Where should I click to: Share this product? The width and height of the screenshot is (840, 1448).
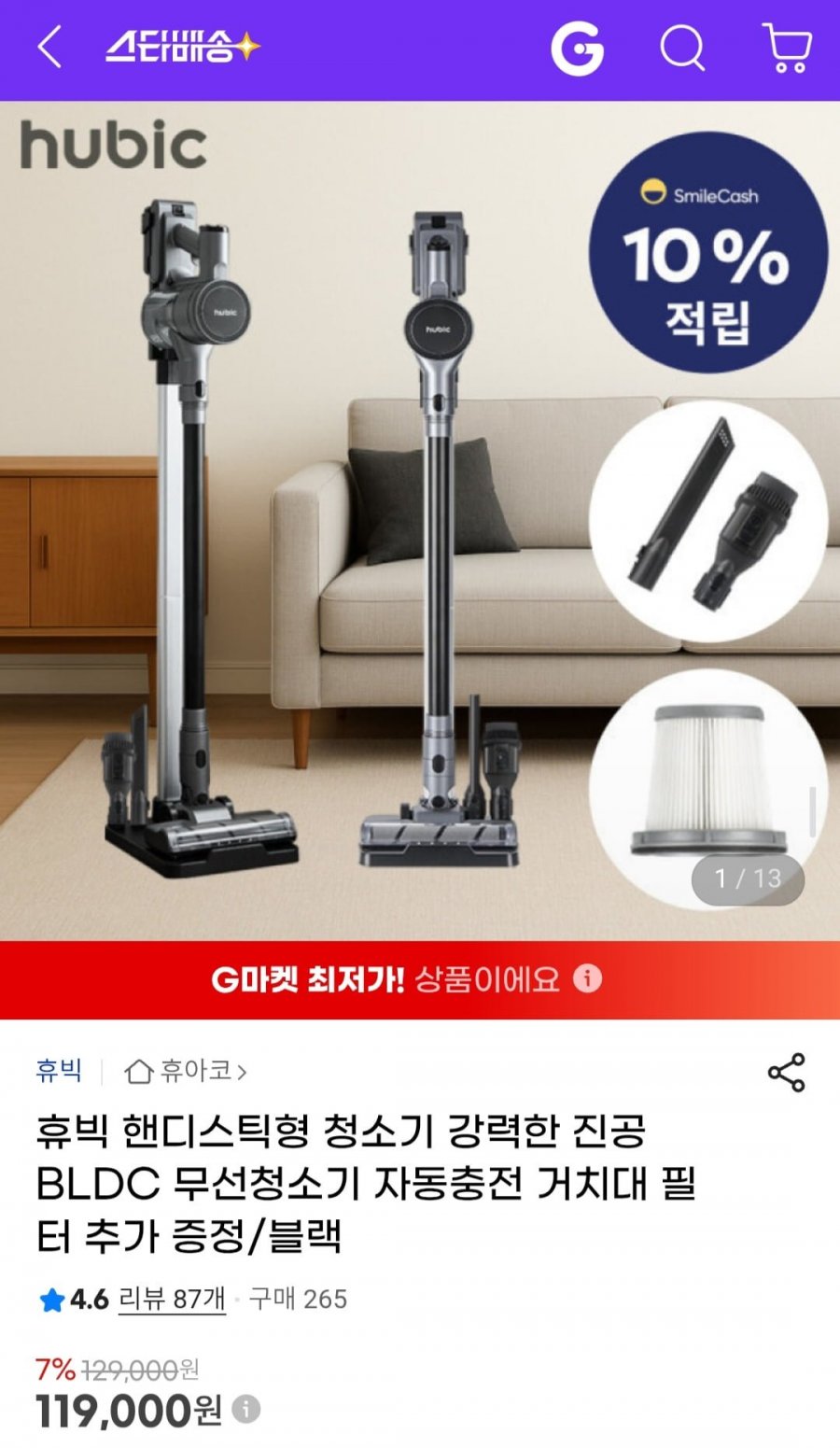(786, 1073)
